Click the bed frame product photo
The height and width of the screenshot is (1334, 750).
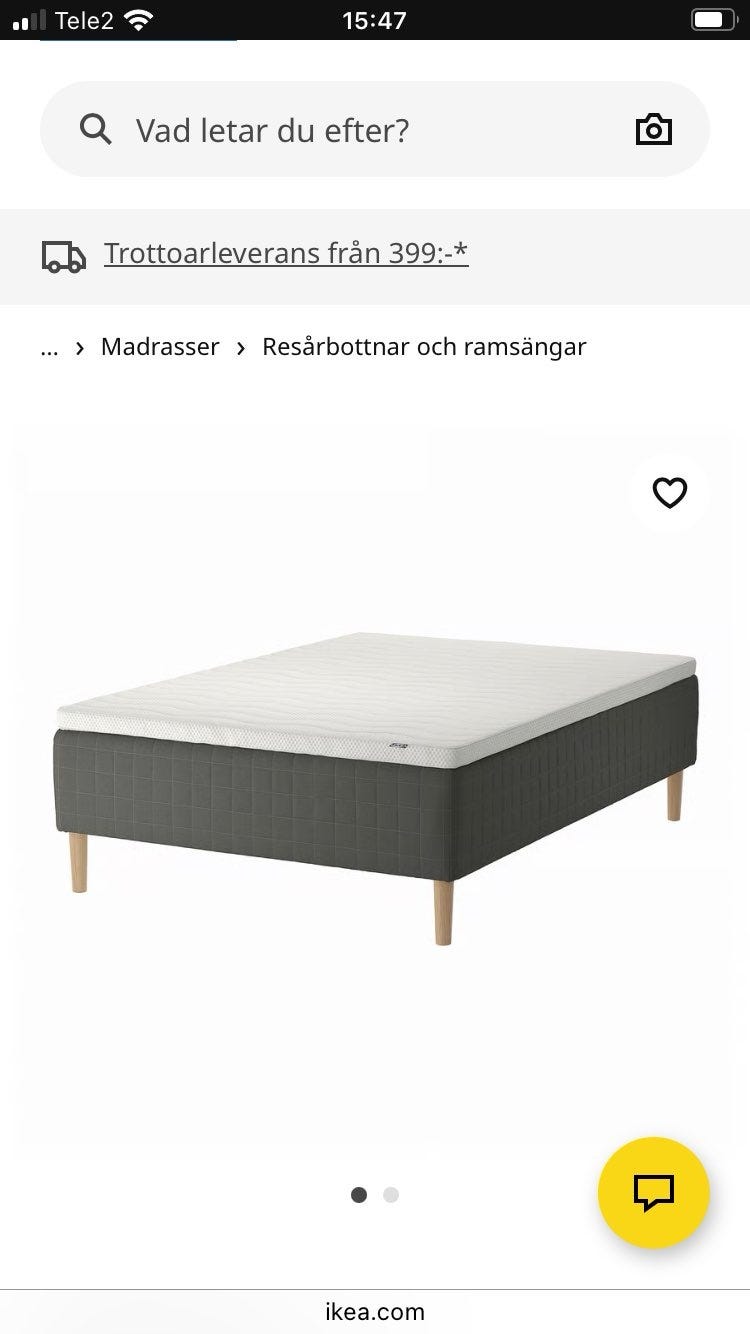[x=375, y=780]
